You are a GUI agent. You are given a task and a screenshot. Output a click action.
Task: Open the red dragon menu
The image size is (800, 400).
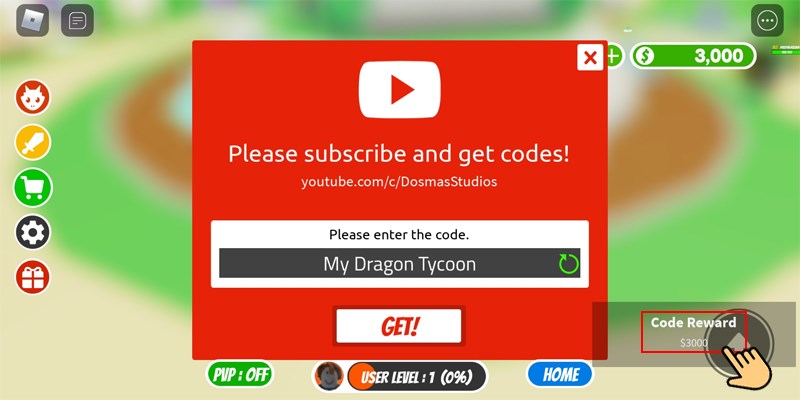pos(32,100)
